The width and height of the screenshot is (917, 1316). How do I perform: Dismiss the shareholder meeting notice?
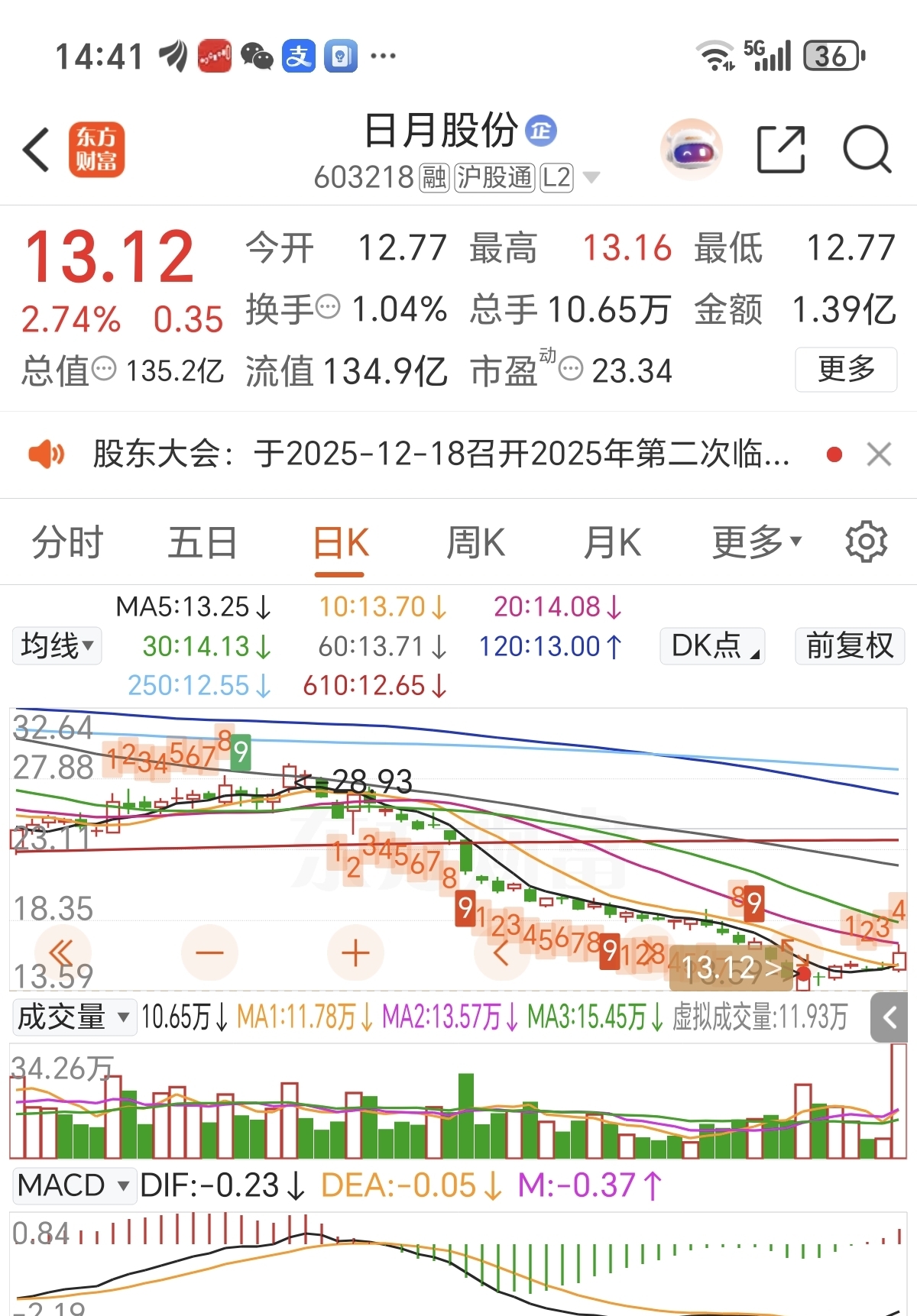879,454
